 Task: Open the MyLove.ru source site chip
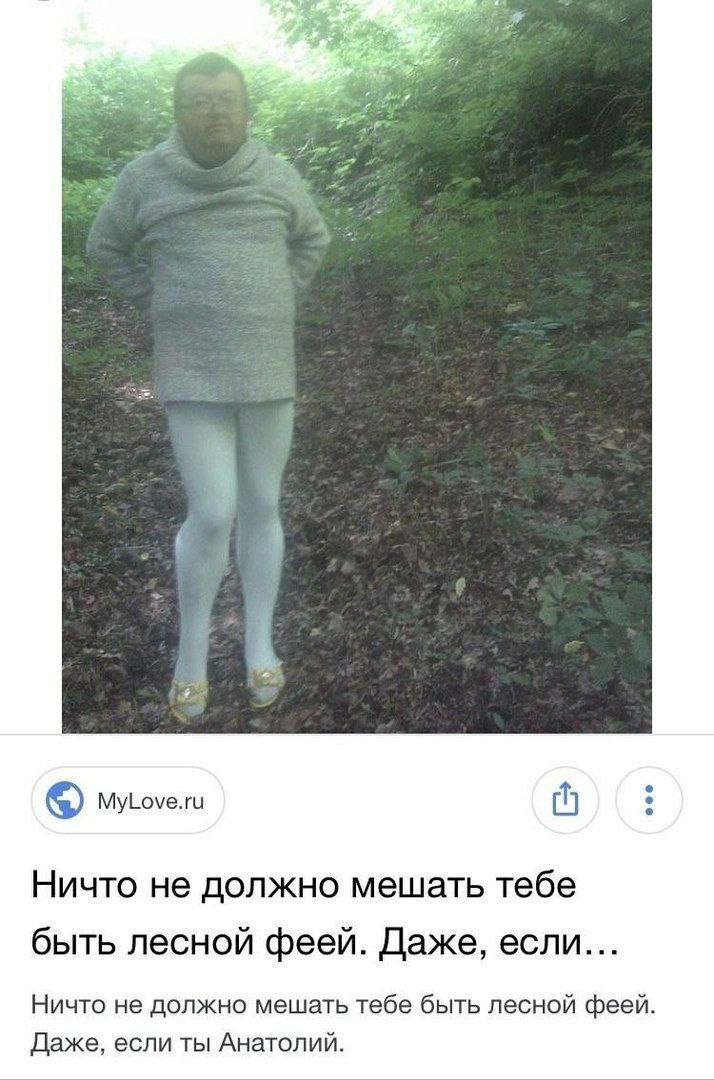[128, 799]
